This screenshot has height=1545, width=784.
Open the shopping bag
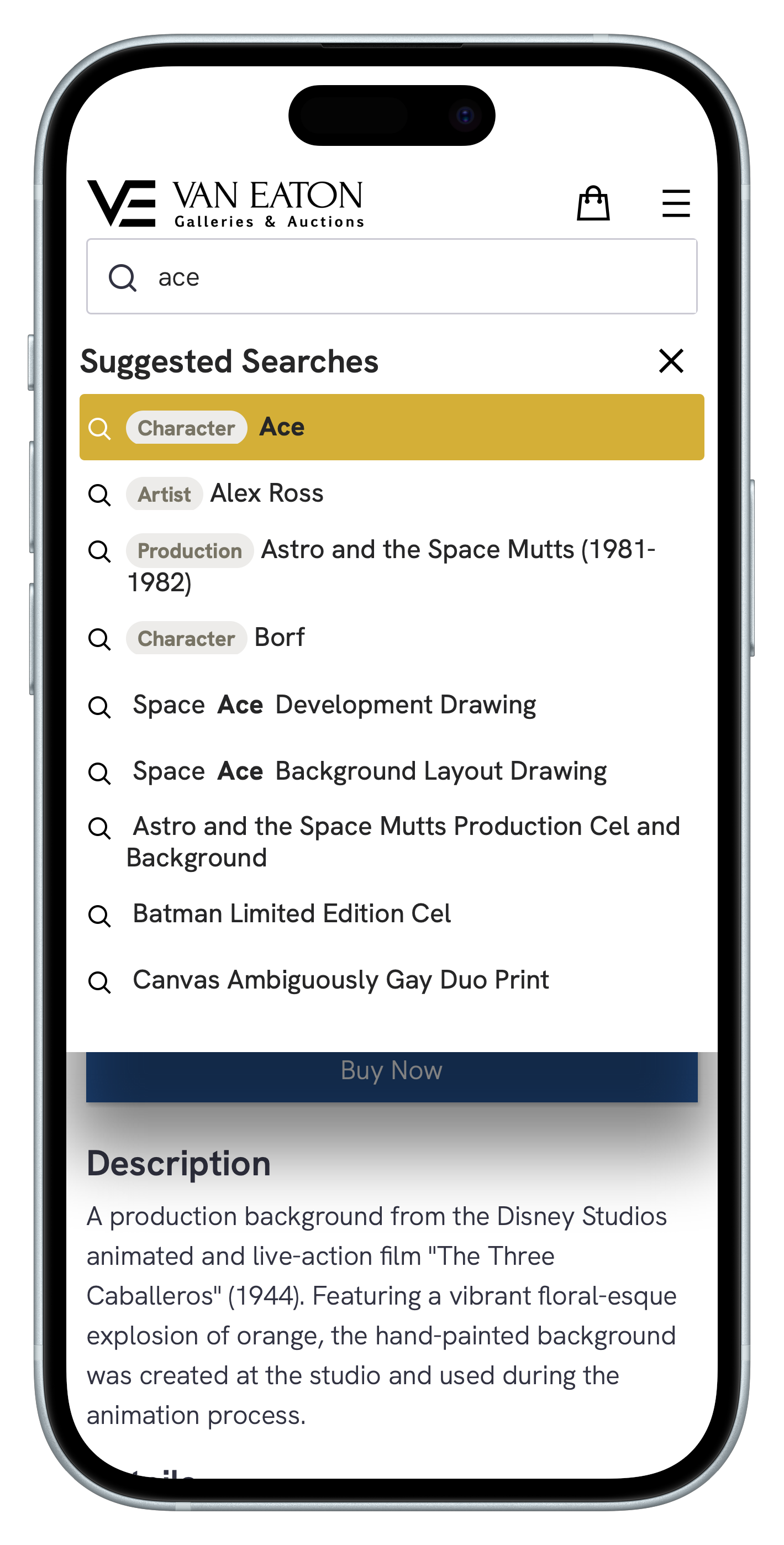[593, 203]
